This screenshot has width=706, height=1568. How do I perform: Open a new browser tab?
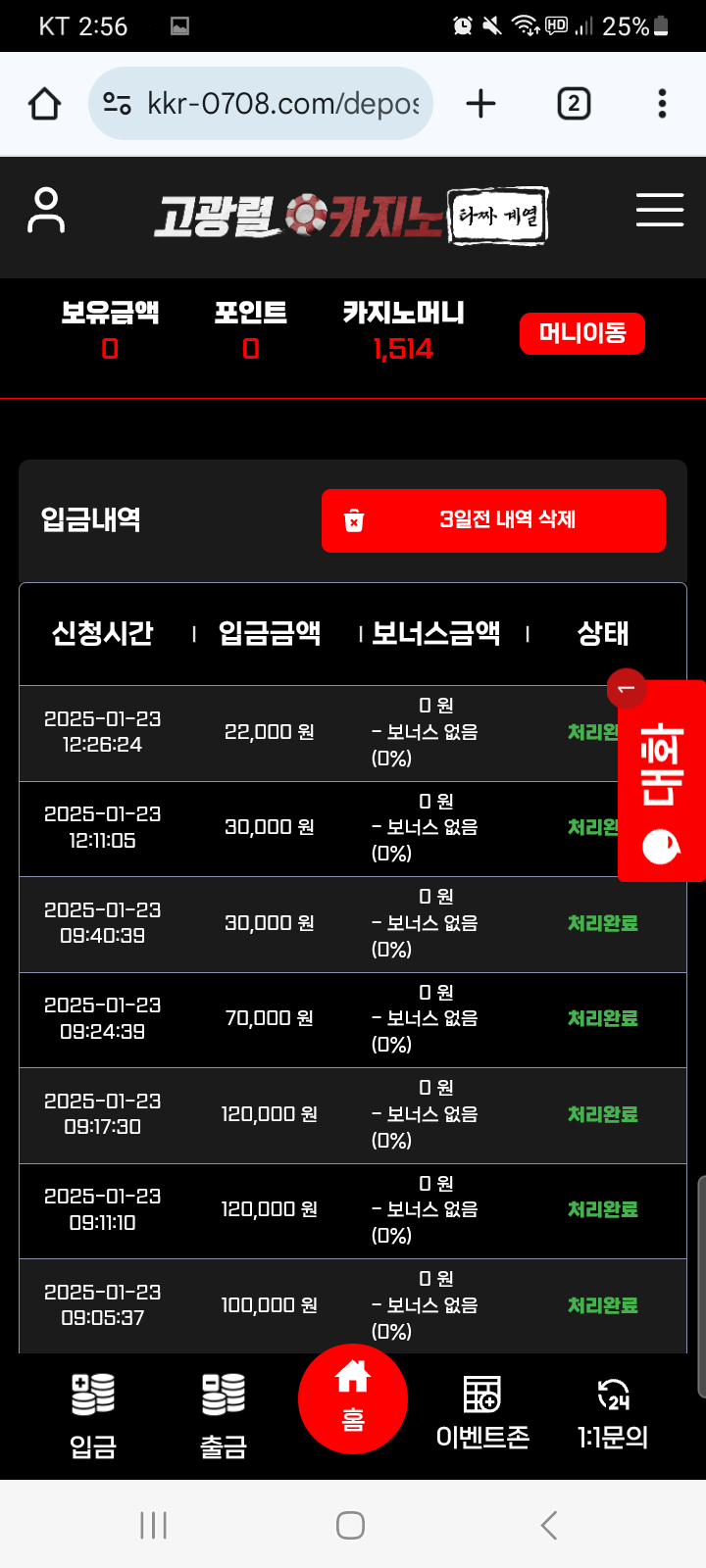[x=480, y=103]
